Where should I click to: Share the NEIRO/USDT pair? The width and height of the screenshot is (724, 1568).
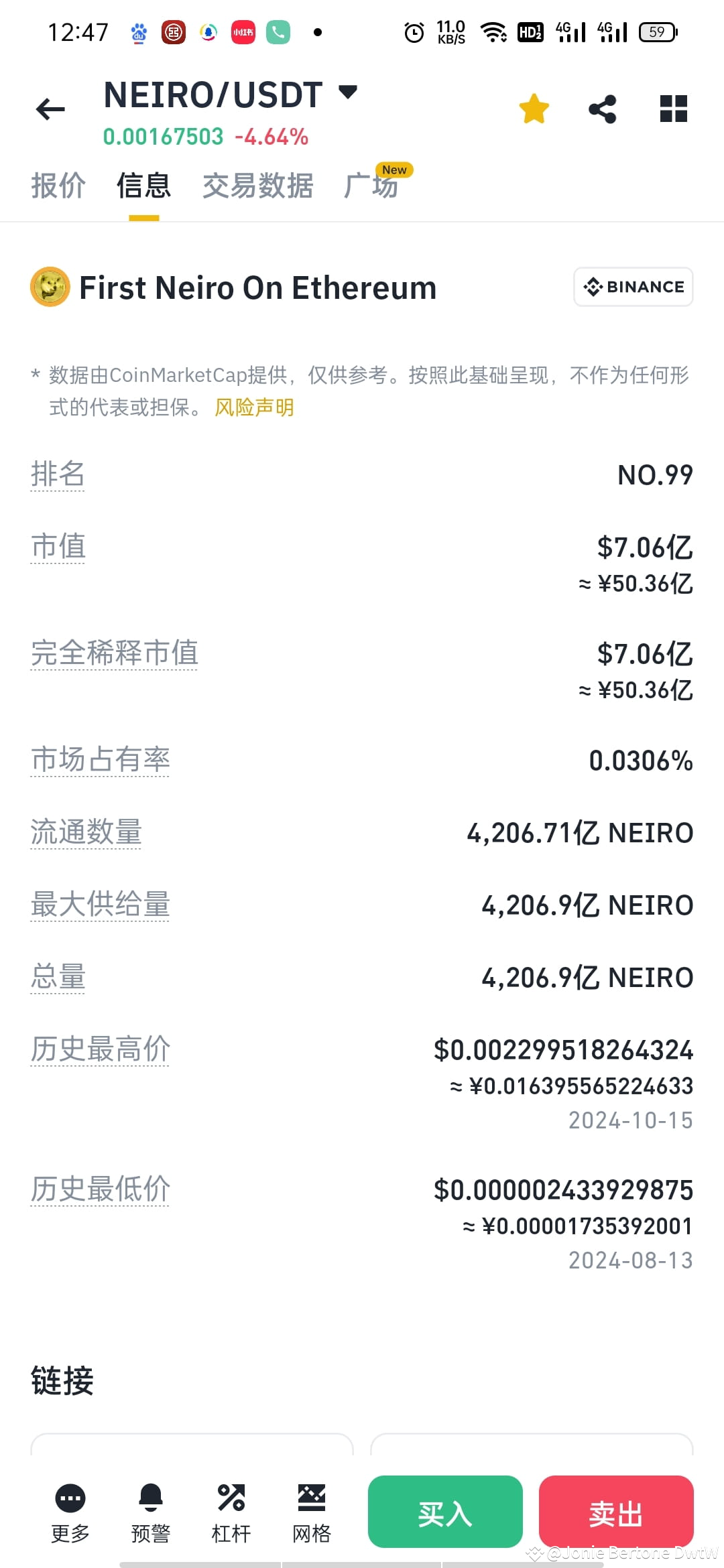pyautogui.click(x=602, y=109)
